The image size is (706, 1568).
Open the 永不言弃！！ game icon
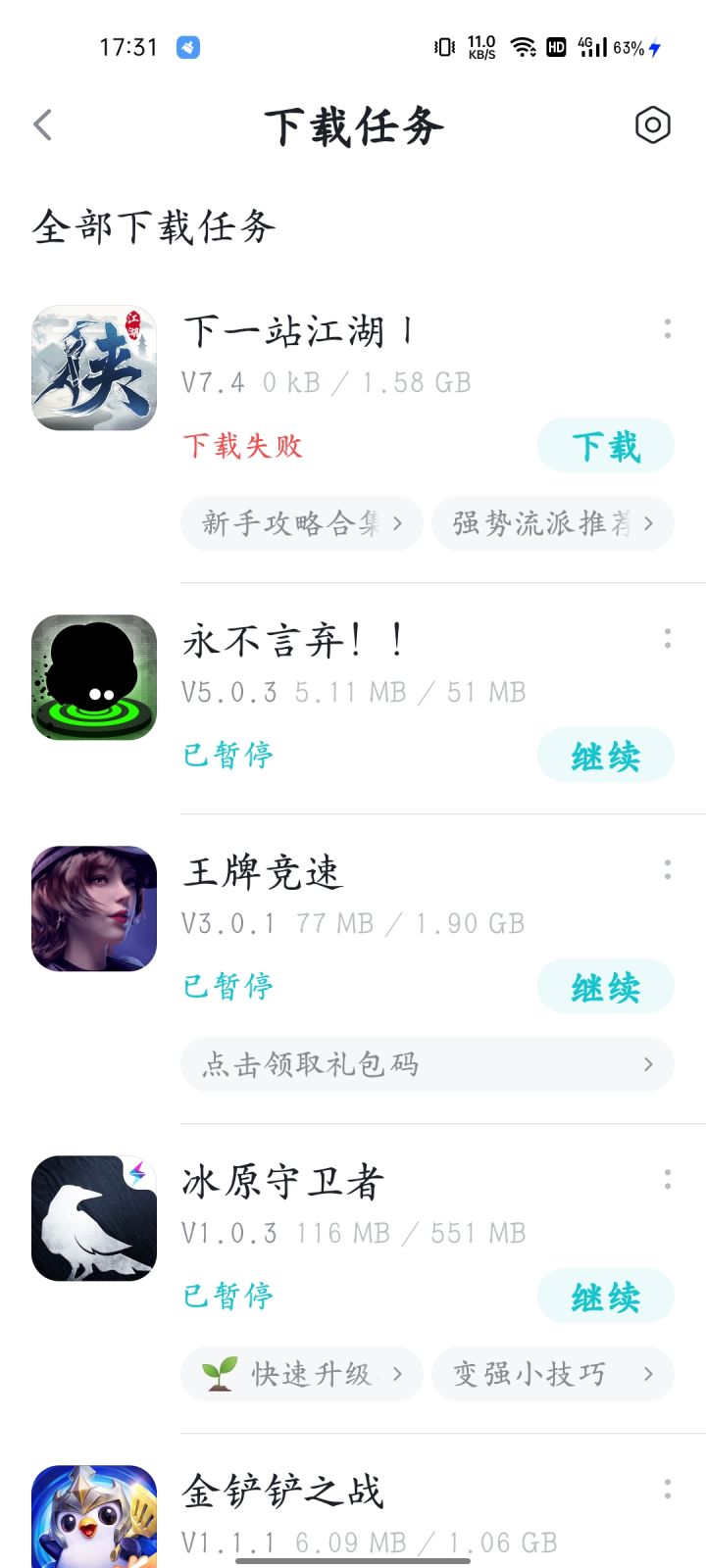pyautogui.click(x=94, y=677)
